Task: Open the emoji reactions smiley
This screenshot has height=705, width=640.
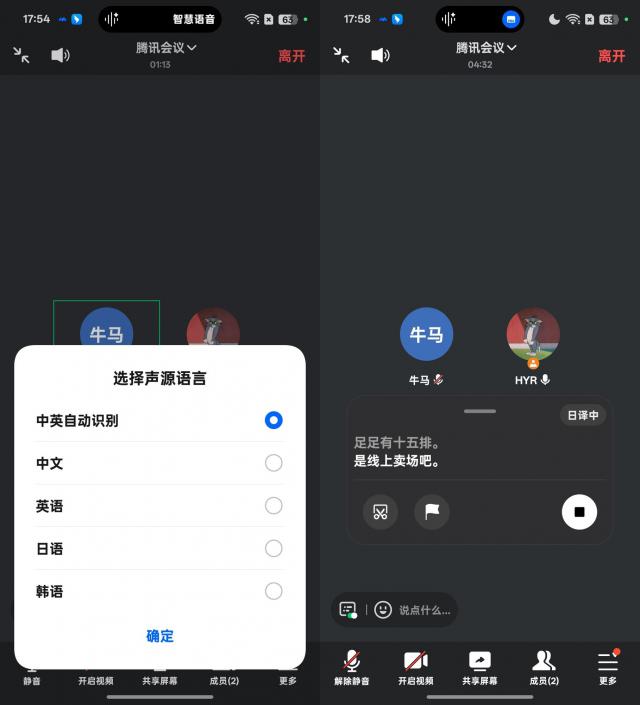Action: click(x=383, y=609)
